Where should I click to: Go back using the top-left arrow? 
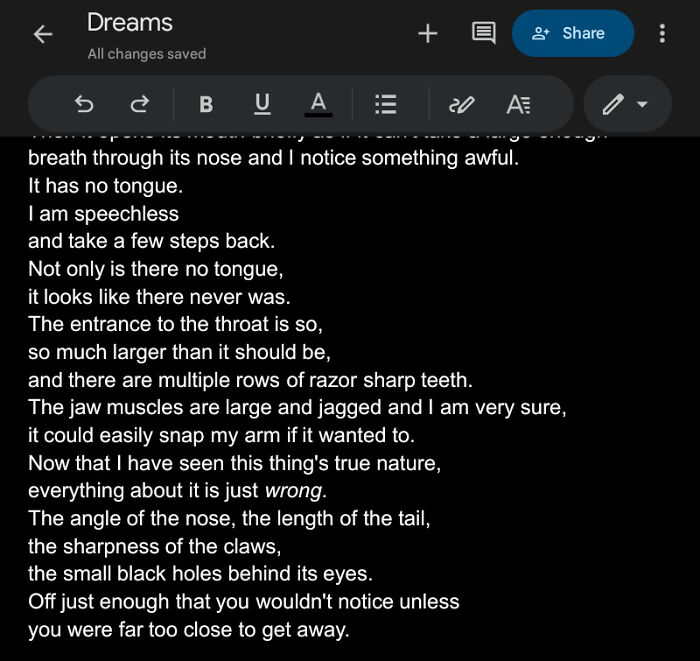tap(42, 34)
